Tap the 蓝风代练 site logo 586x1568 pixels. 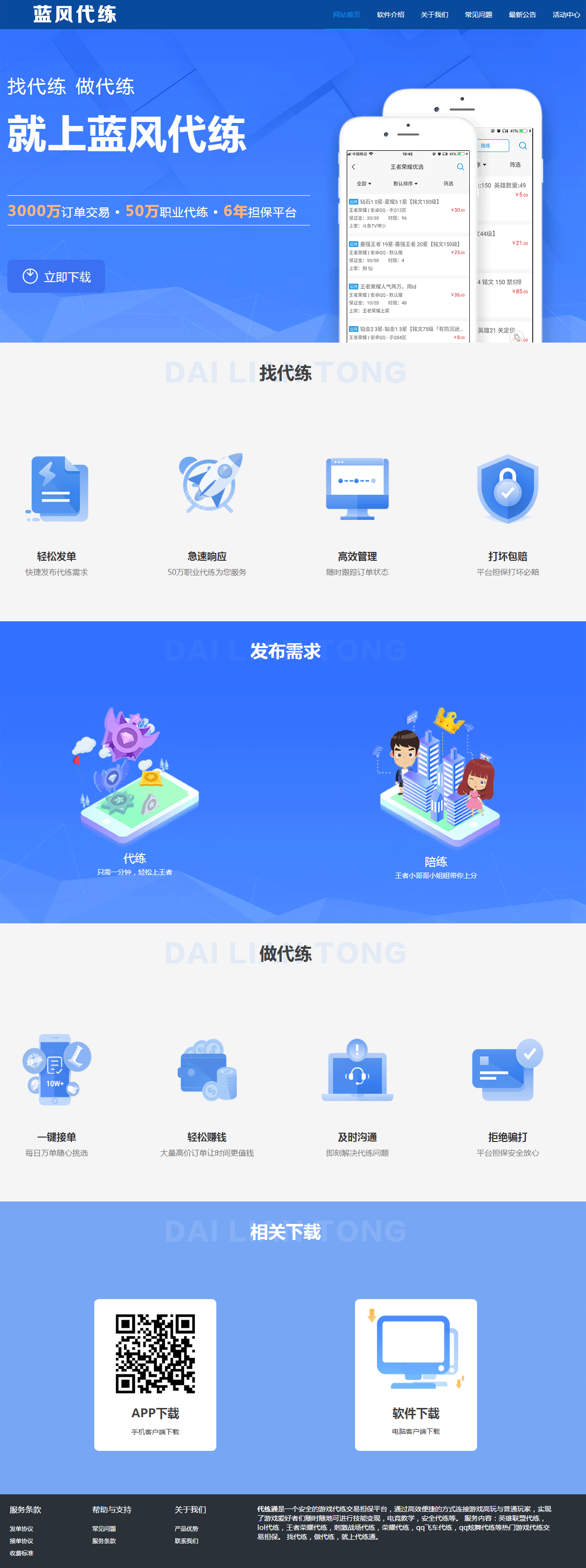[x=74, y=14]
